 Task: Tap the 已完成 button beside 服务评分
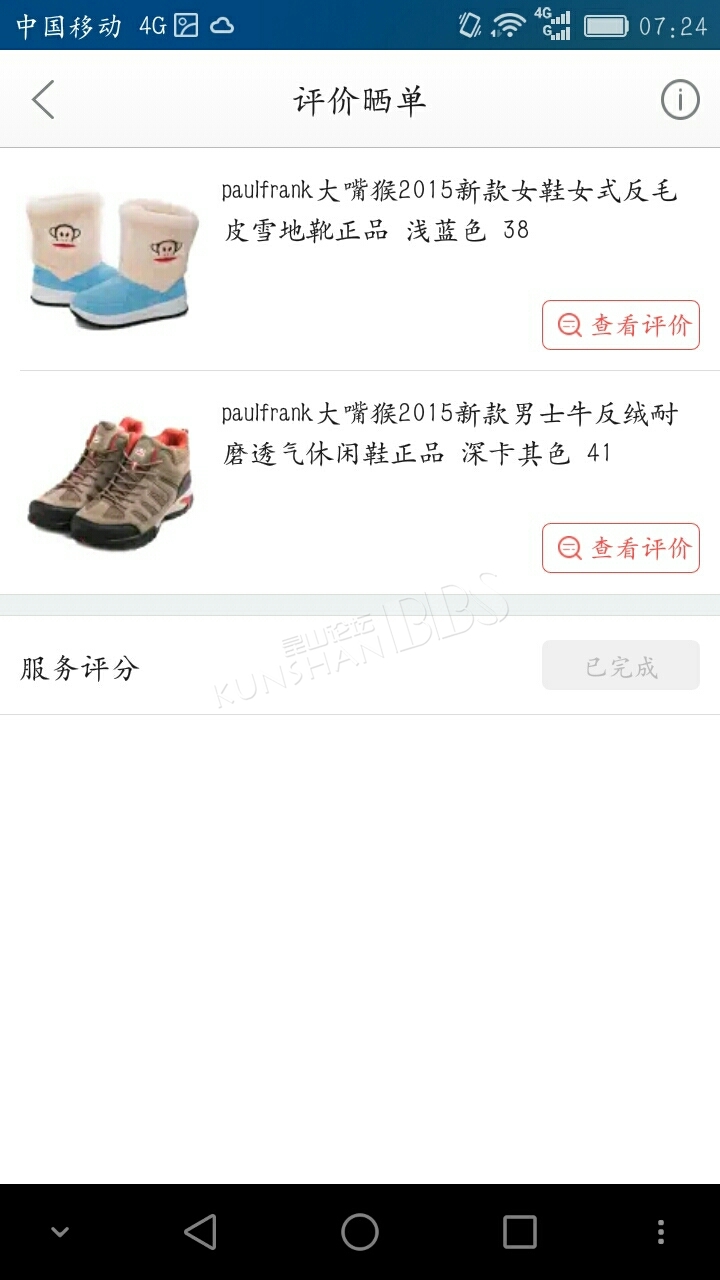point(621,666)
